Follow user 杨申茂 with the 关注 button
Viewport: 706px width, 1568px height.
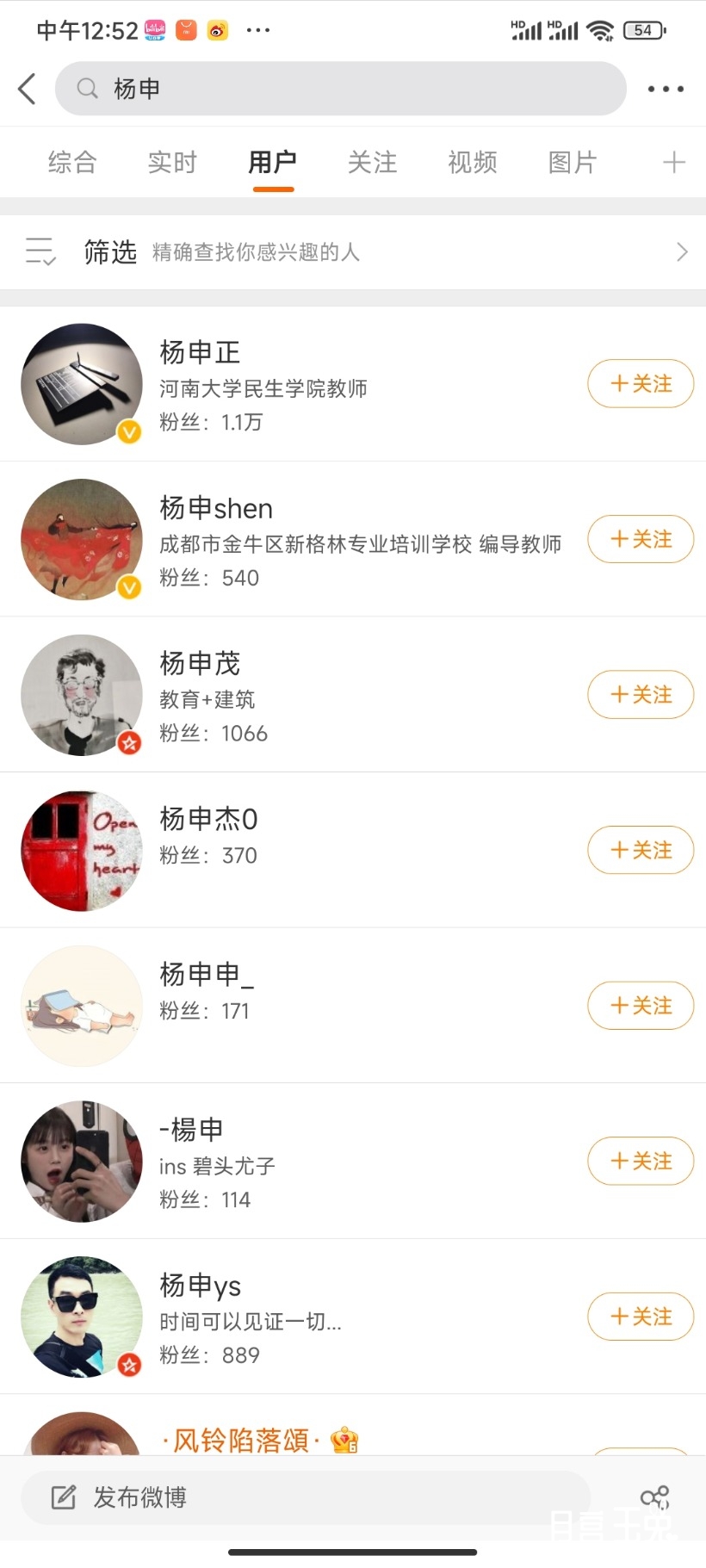coord(641,695)
